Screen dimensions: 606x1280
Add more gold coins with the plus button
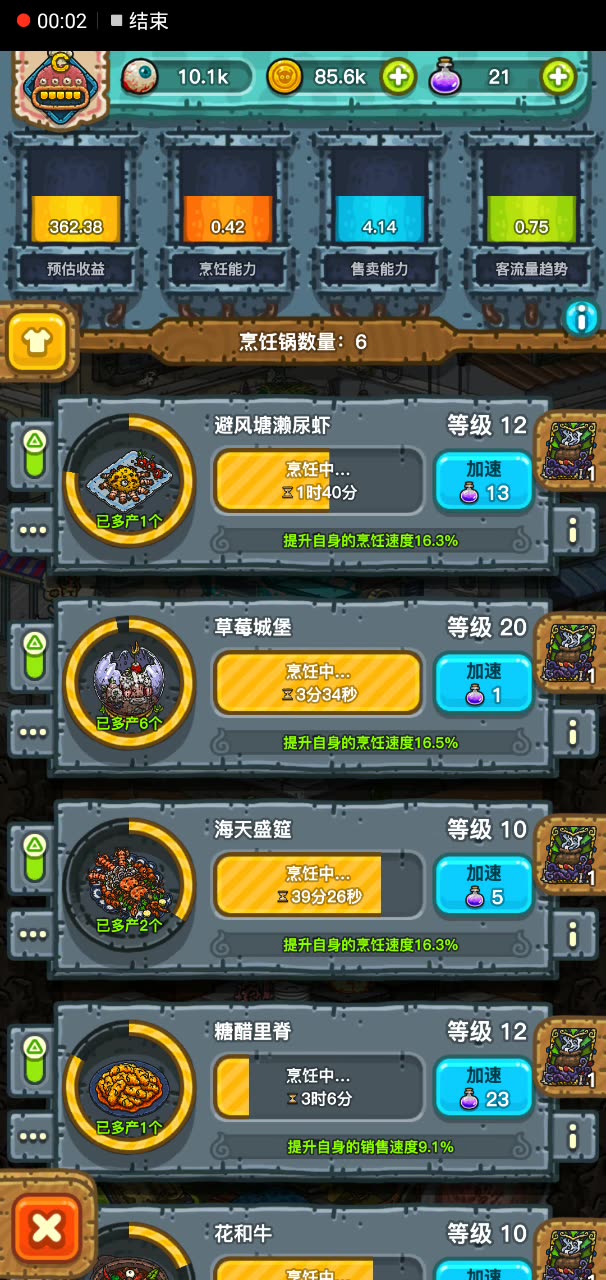398,77
